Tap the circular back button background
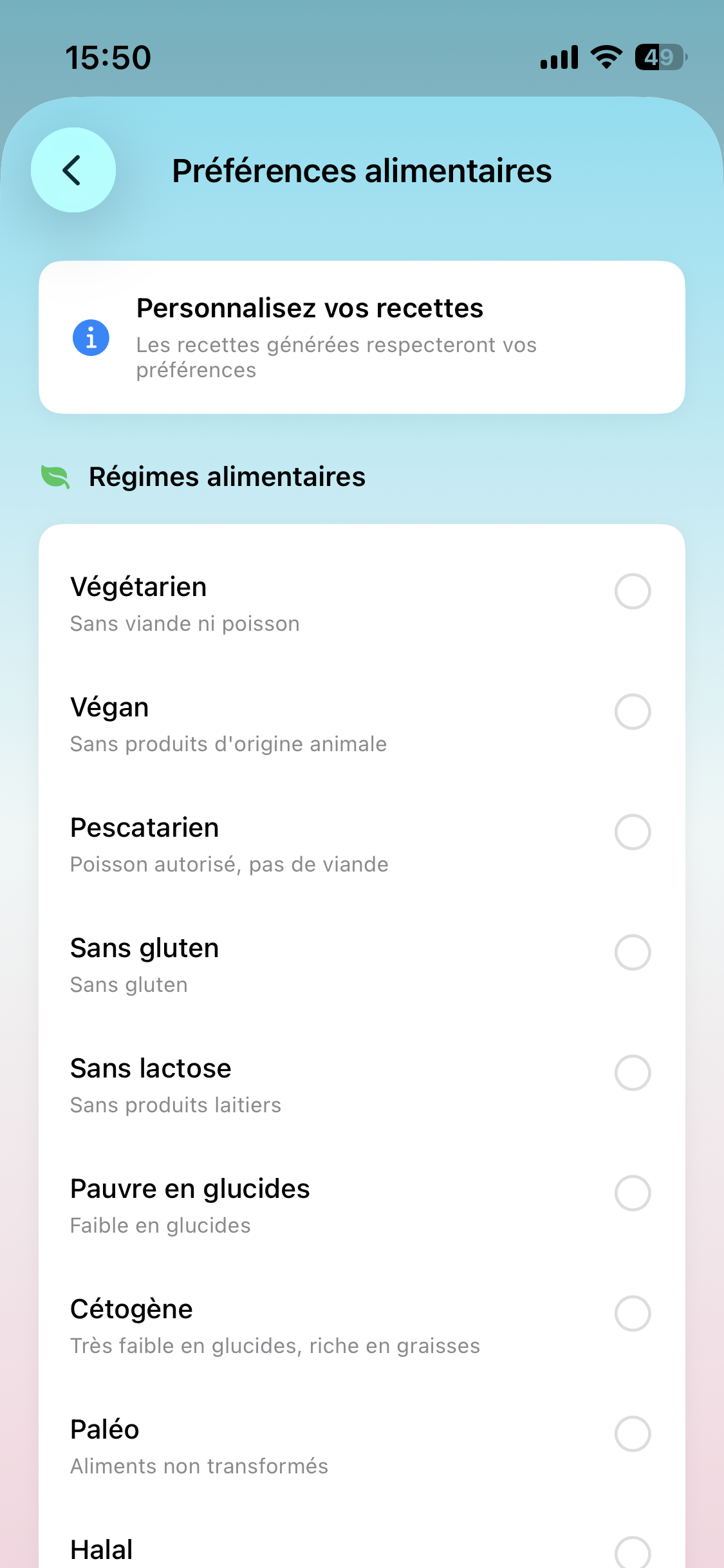The width and height of the screenshot is (724, 1568). [73, 171]
